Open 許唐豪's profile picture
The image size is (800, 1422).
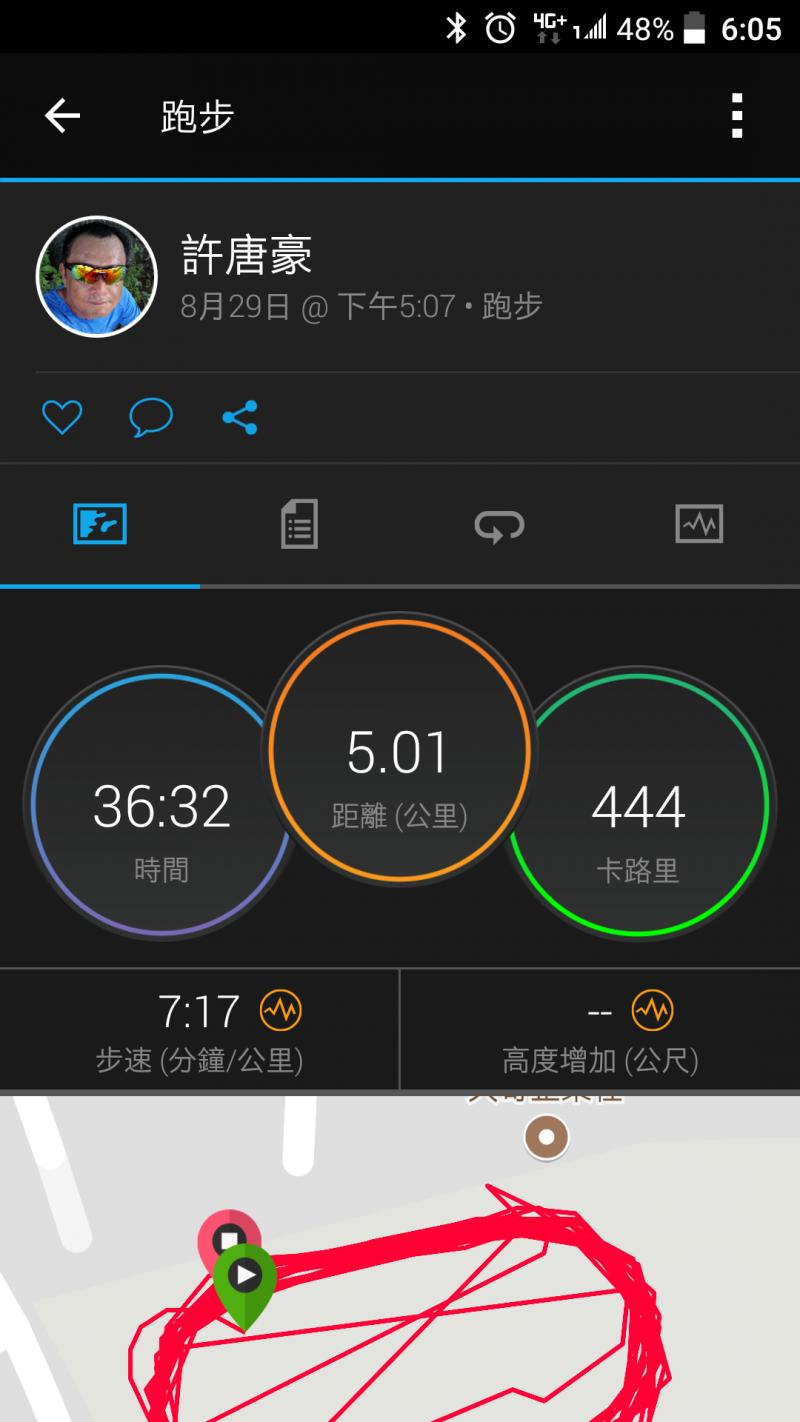[97, 276]
